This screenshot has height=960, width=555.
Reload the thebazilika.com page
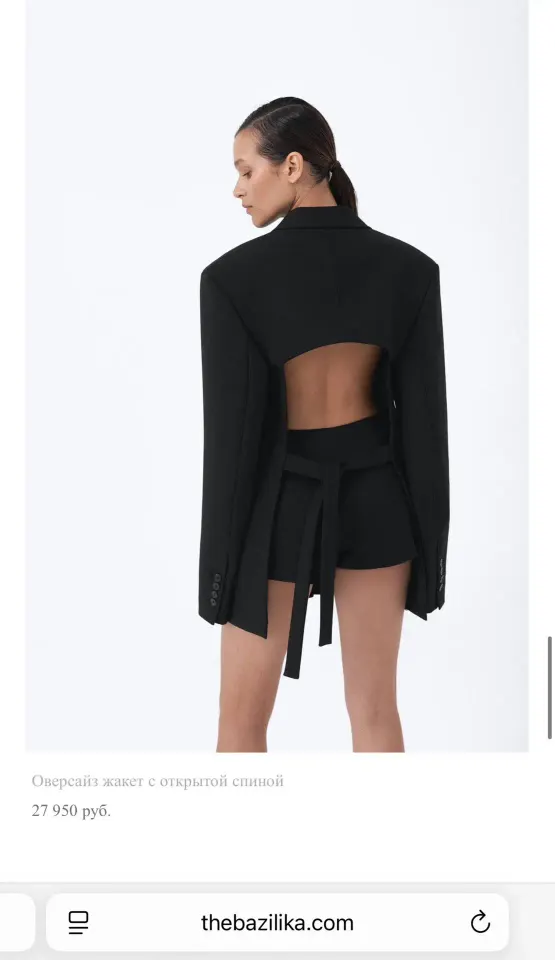tap(480, 922)
